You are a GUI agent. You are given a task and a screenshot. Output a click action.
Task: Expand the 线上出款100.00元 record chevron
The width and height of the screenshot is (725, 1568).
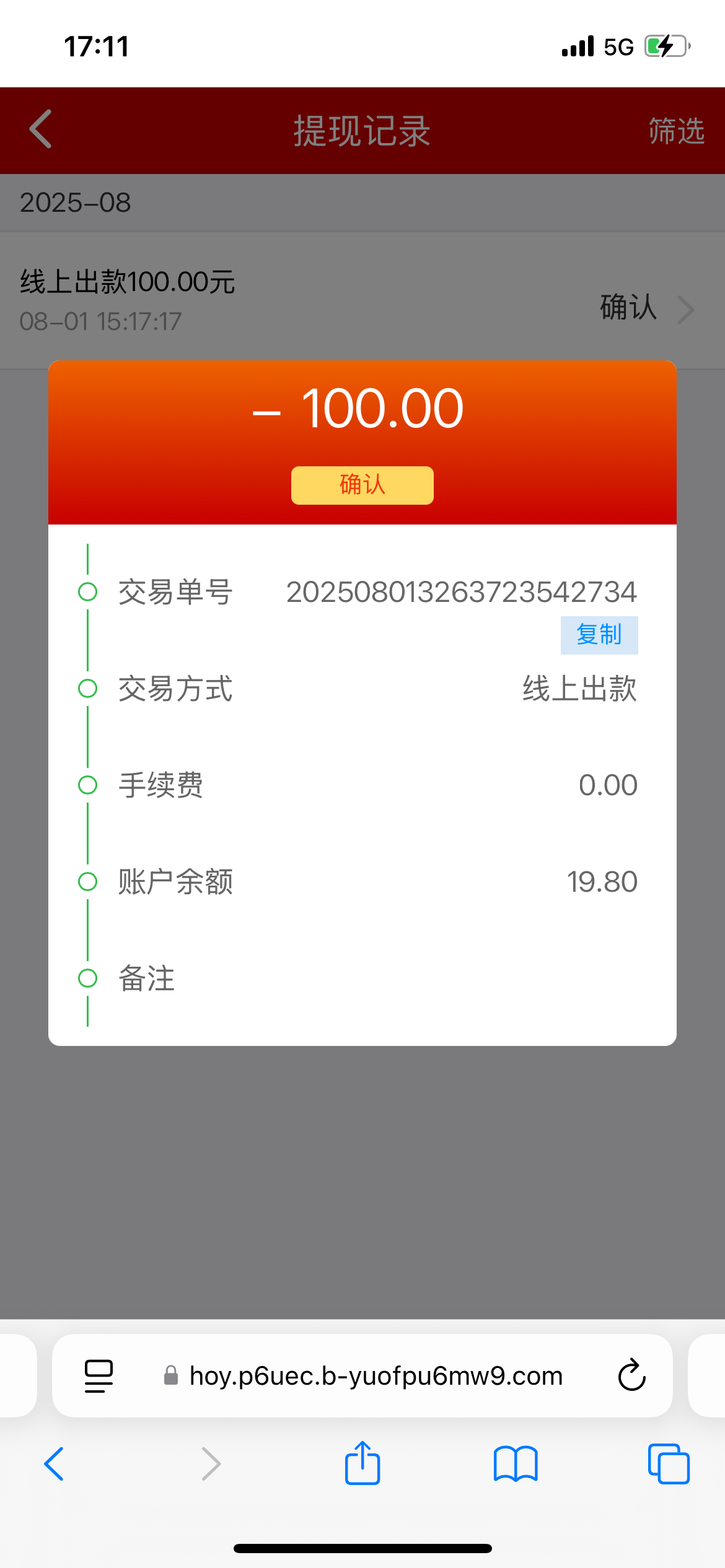[685, 309]
